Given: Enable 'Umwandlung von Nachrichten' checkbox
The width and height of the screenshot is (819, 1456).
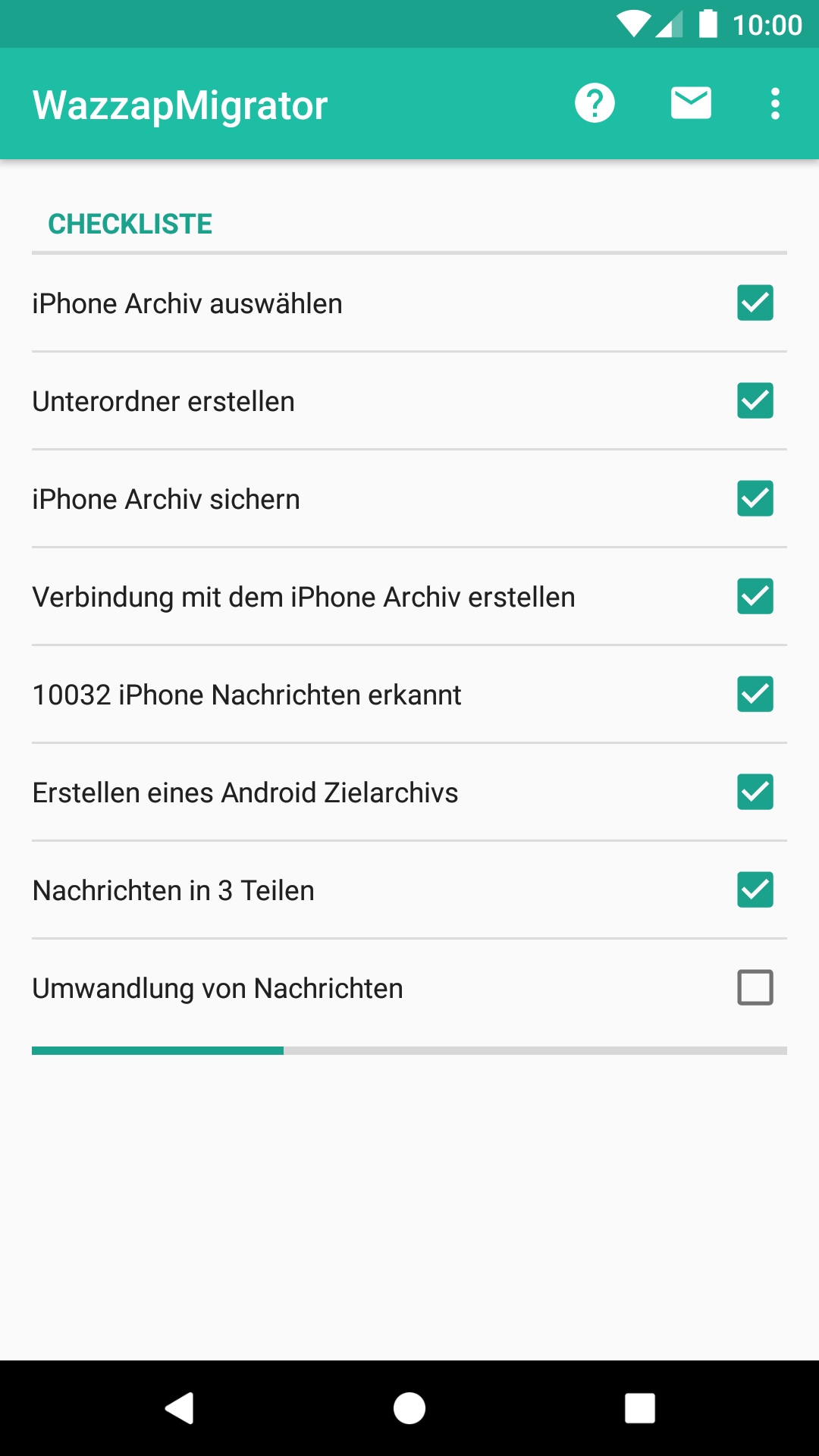Looking at the screenshot, I should click(x=755, y=987).
